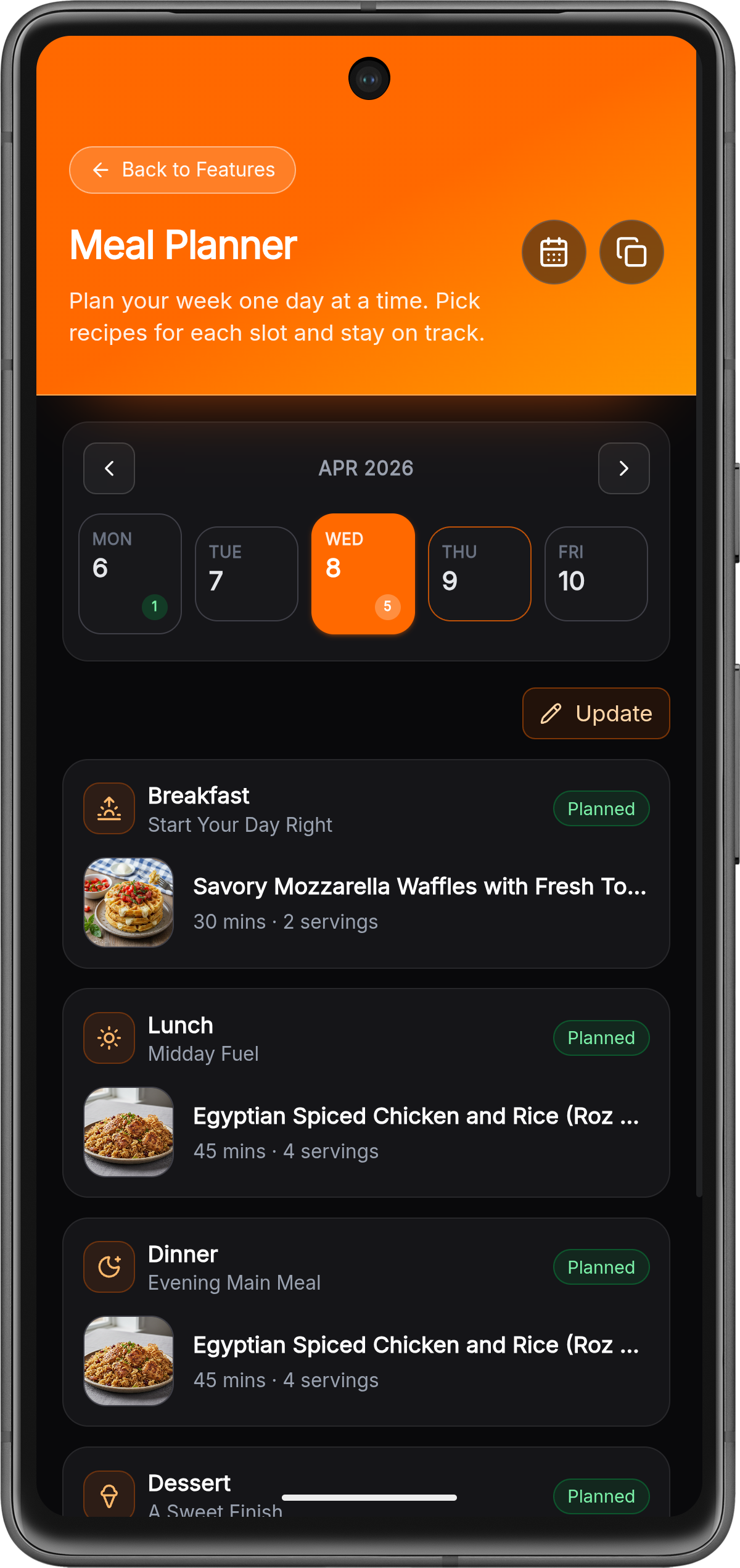Click the copy plan icon

click(x=630, y=252)
